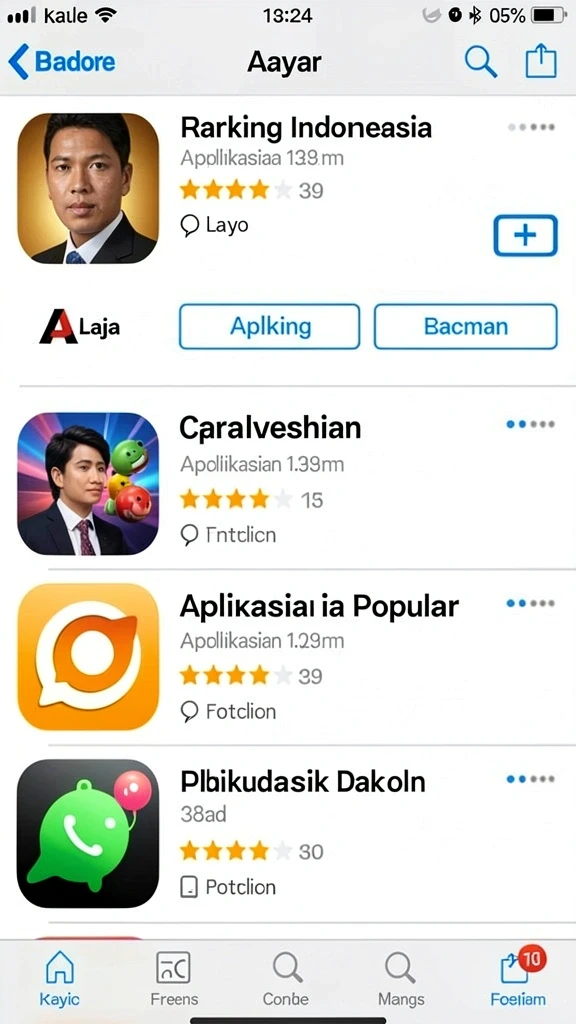Open the search magnifier icon
576x1024 pixels.
click(481, 62)
